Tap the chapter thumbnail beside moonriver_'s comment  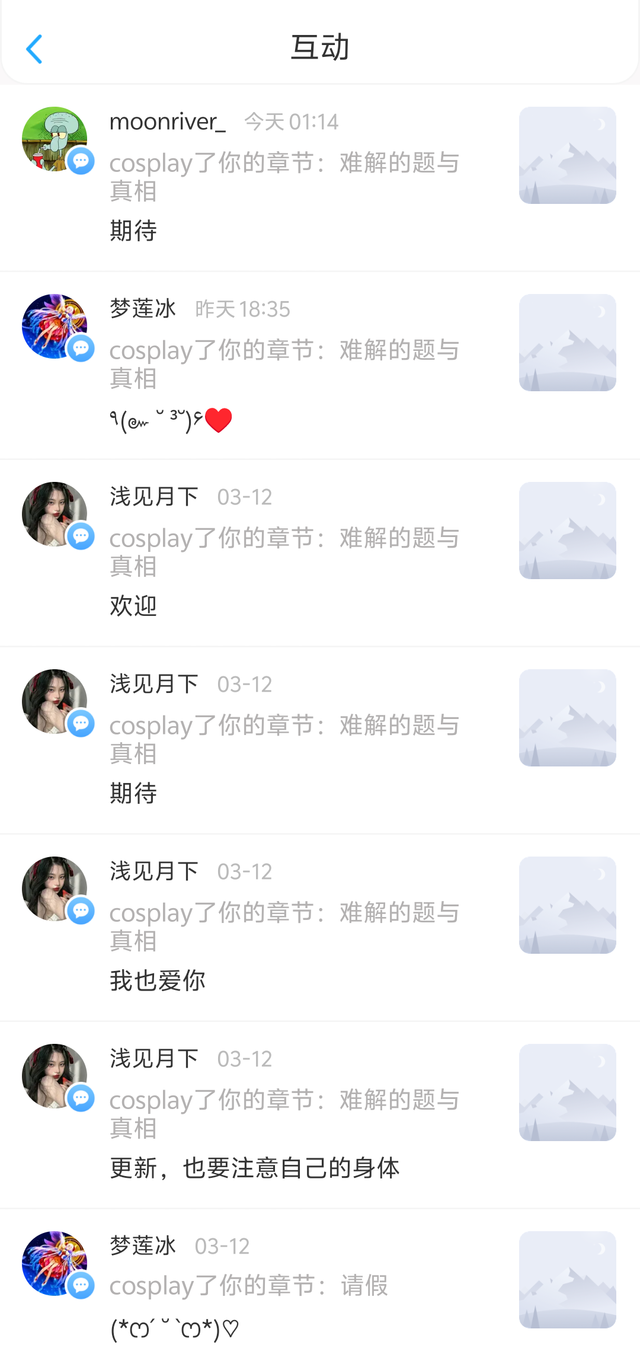[567, 155]
